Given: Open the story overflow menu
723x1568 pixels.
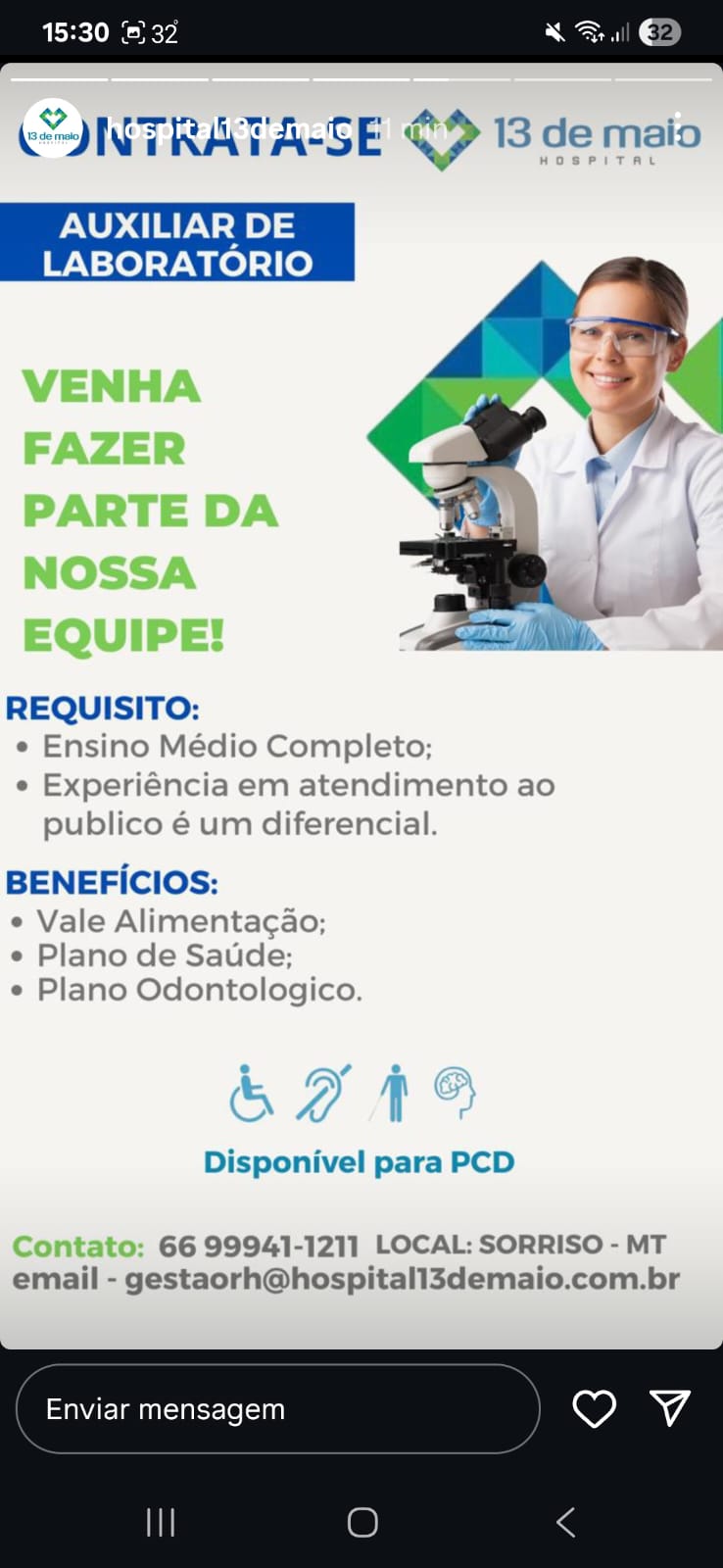Looking at the screenshot, I should 677,128.
